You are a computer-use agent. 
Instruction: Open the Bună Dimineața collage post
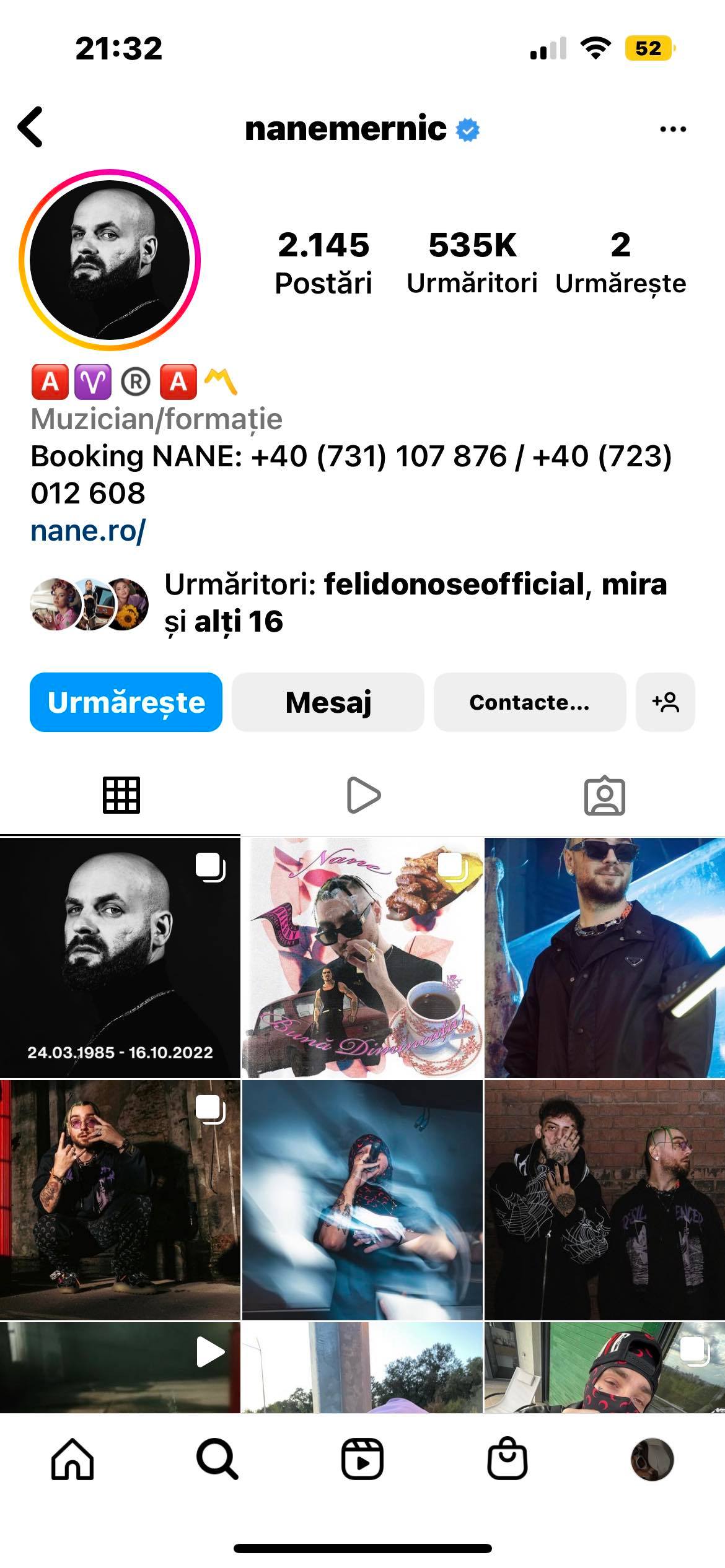click(362, 957)
